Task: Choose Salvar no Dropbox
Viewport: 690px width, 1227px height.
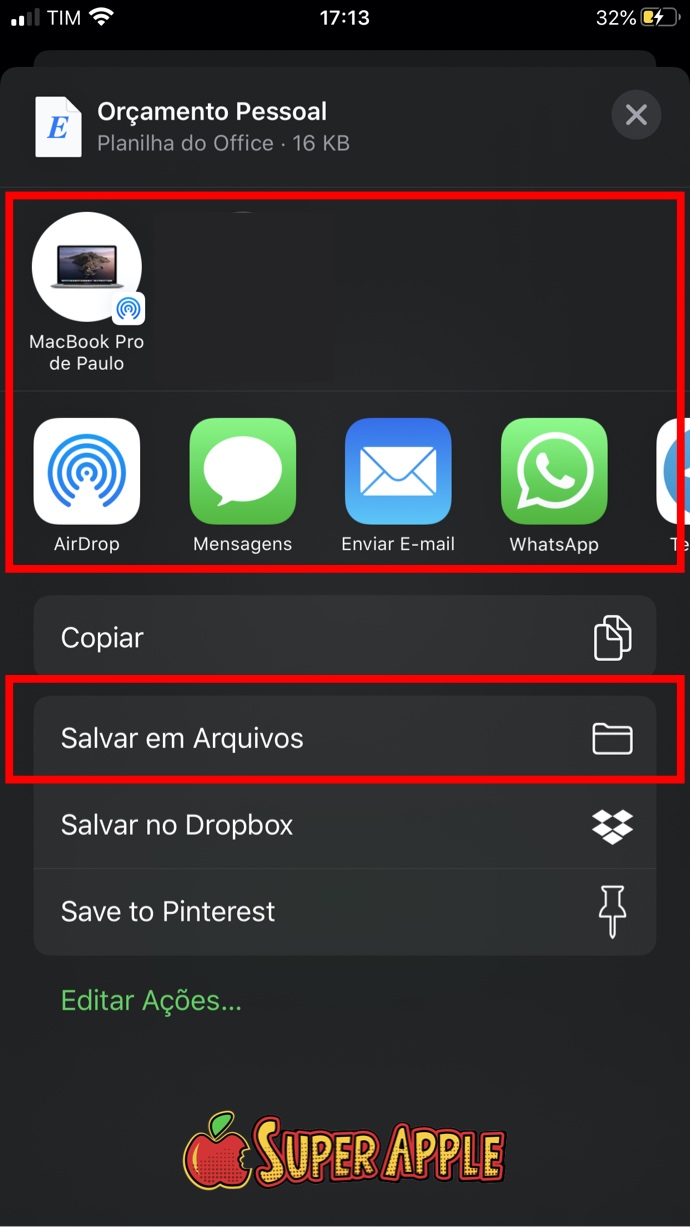Action: coord(345,825)
